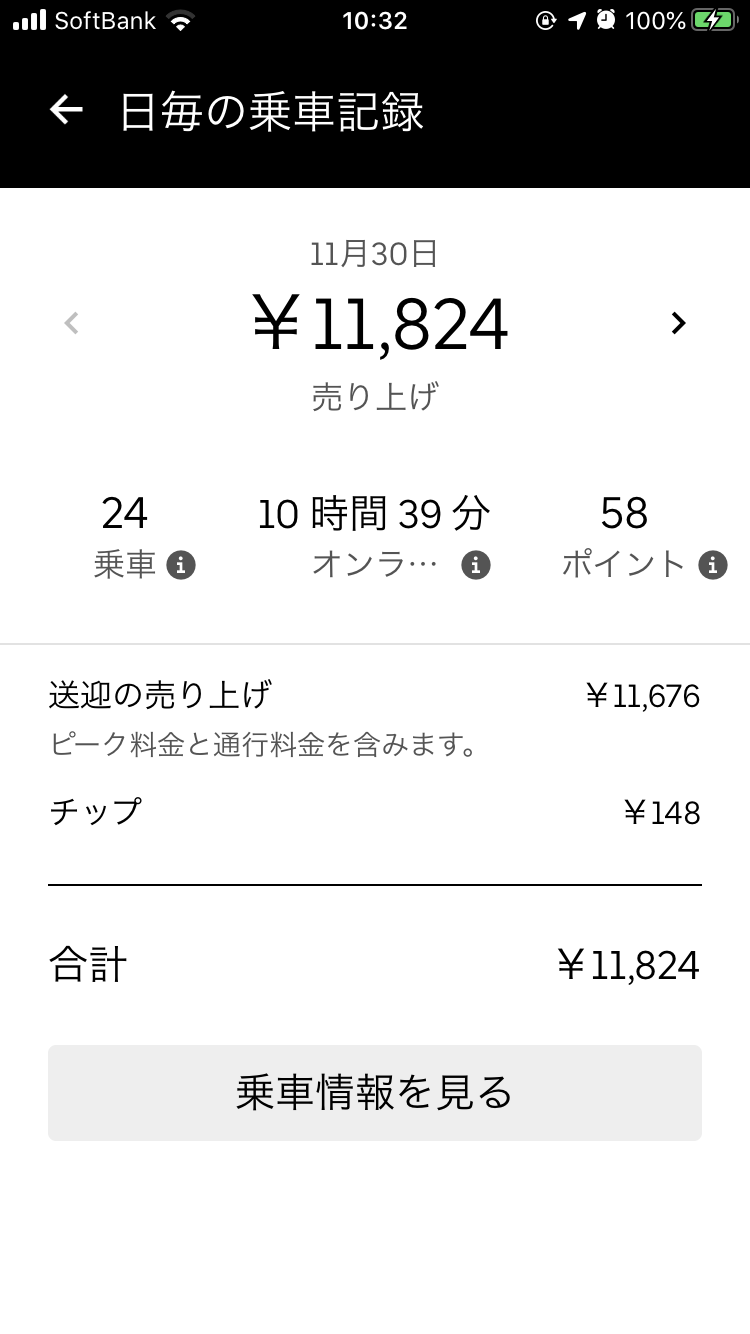Show the next day's earnings
750x1334 pixels.
pyautogui.click(x=679, y=323)
